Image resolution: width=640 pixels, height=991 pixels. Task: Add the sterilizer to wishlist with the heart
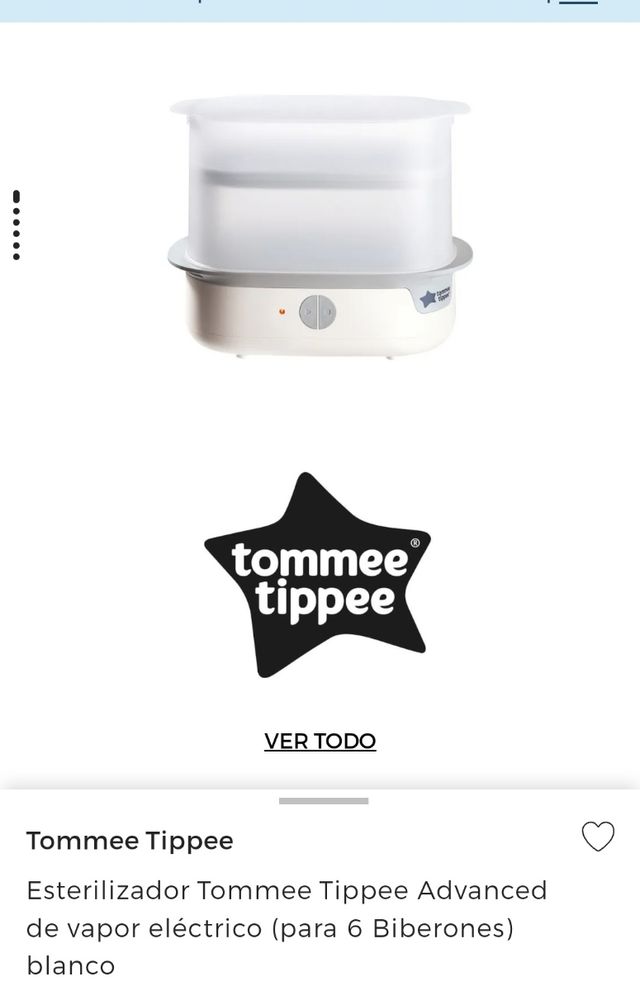598,836
